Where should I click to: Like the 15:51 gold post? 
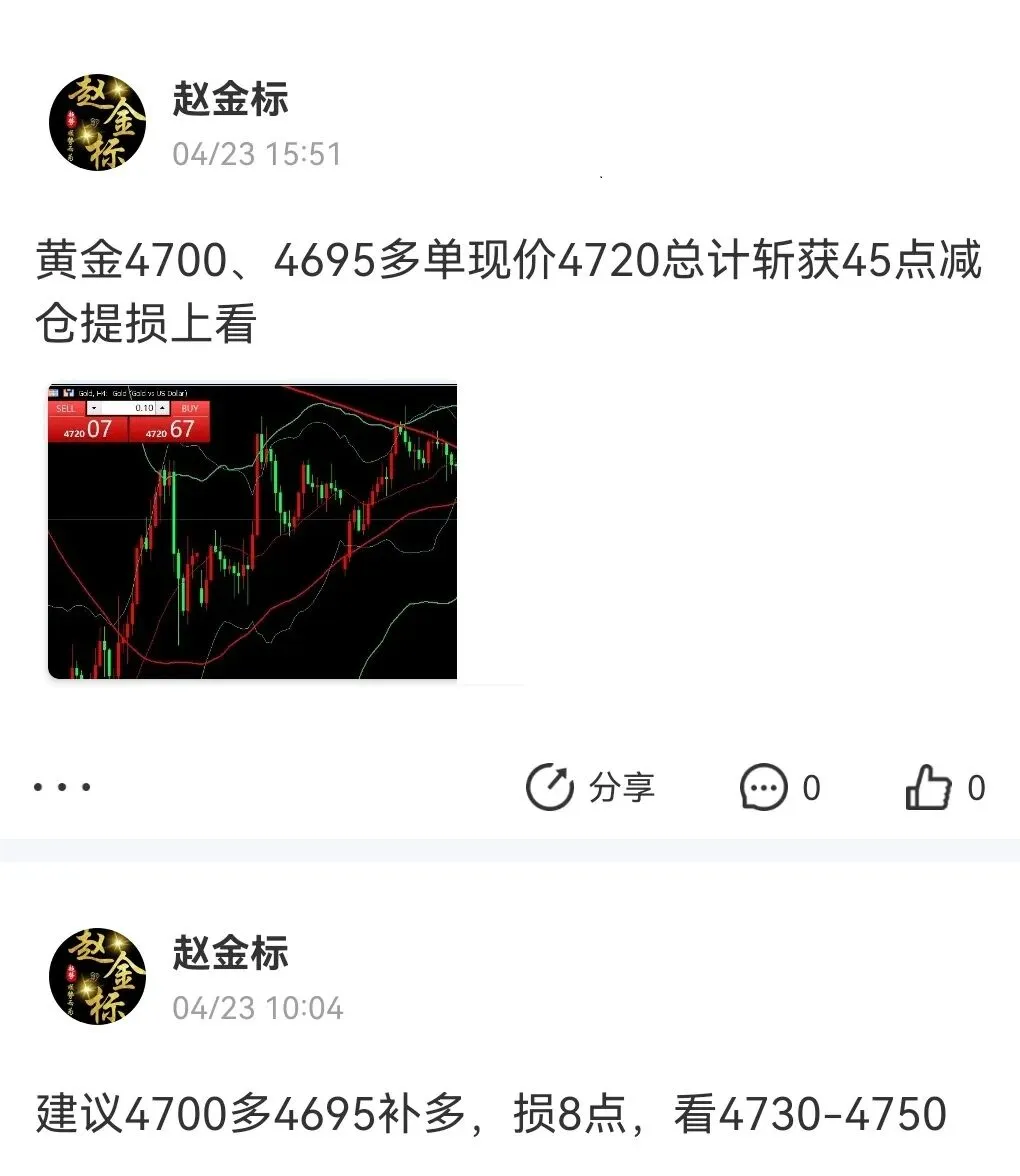point(944,788)
